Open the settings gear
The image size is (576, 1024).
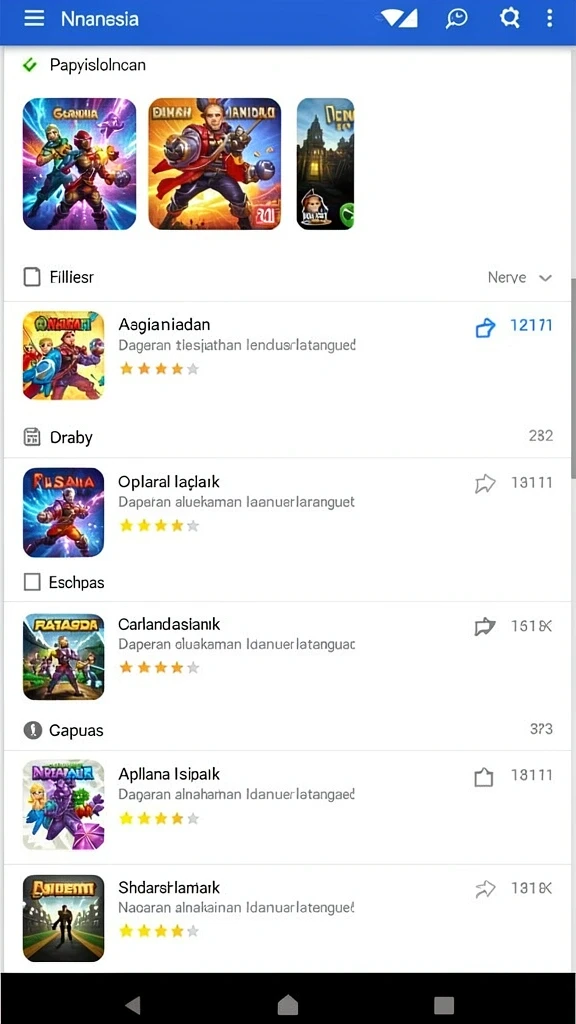(509, 18)
